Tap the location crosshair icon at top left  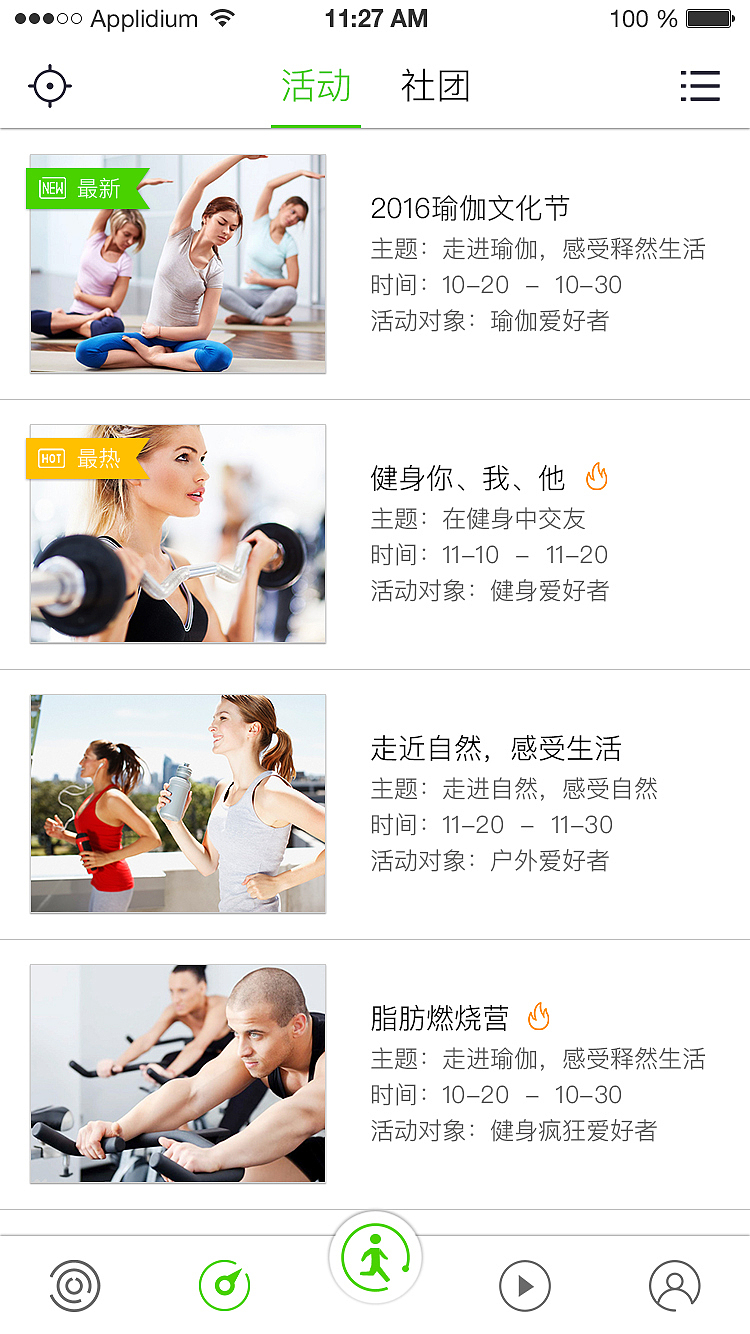pyautogui.click(x=50, y=86)
